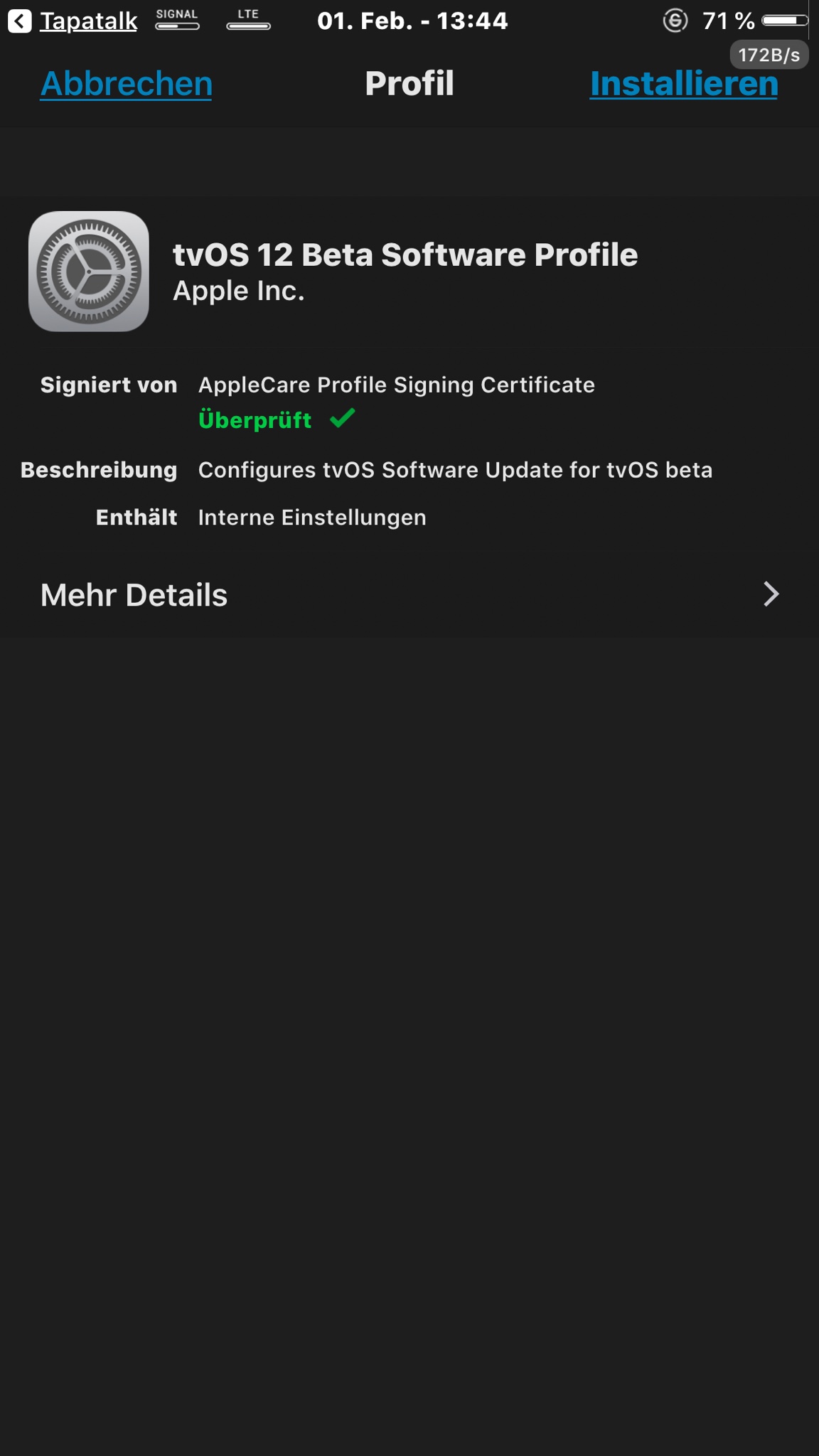This screenshot has height=1456, width=819.
Task: Open the Mehr Details row
Action: coord(409,594)
